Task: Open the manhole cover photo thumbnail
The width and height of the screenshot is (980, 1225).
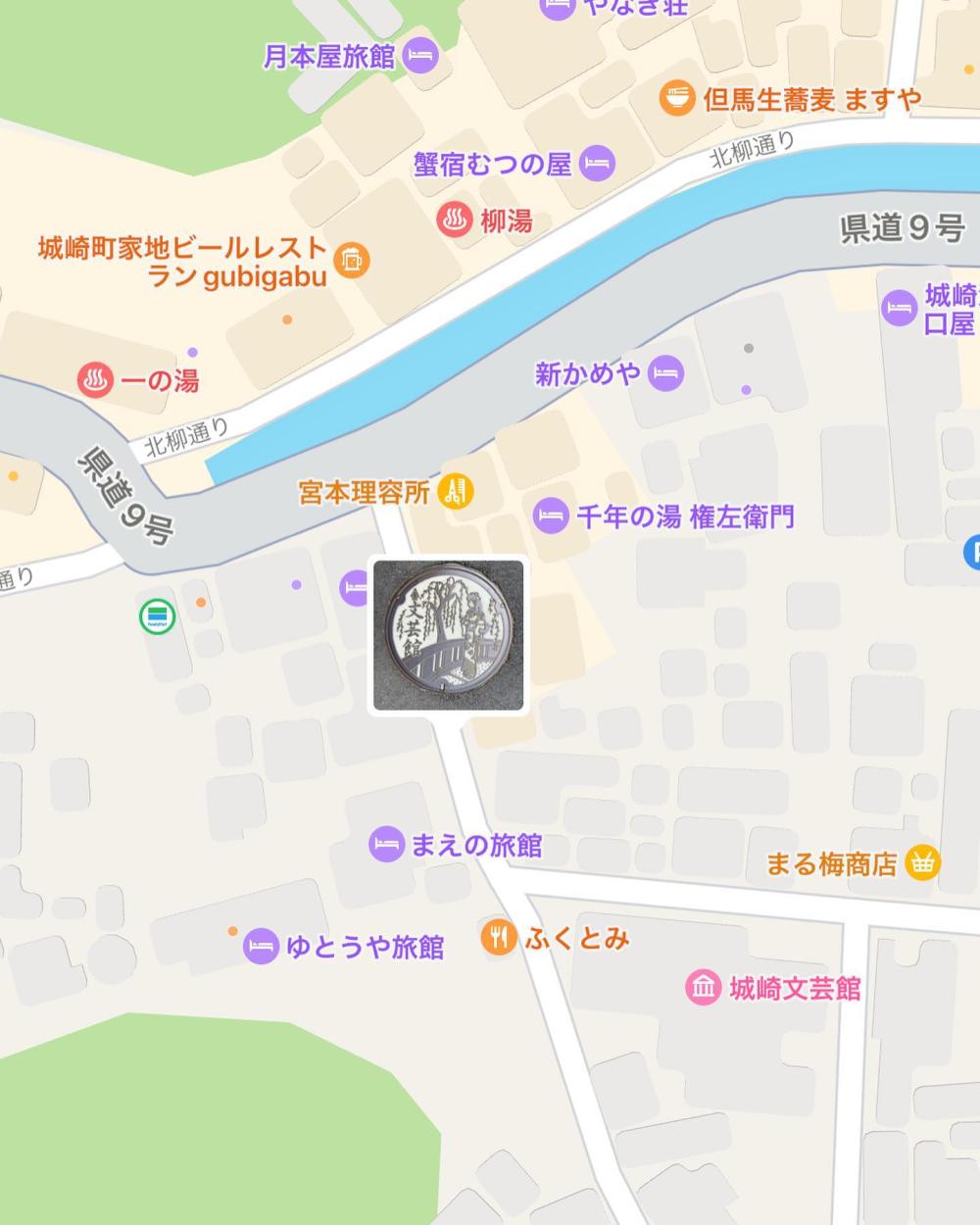Action: [x=448, y=635]
